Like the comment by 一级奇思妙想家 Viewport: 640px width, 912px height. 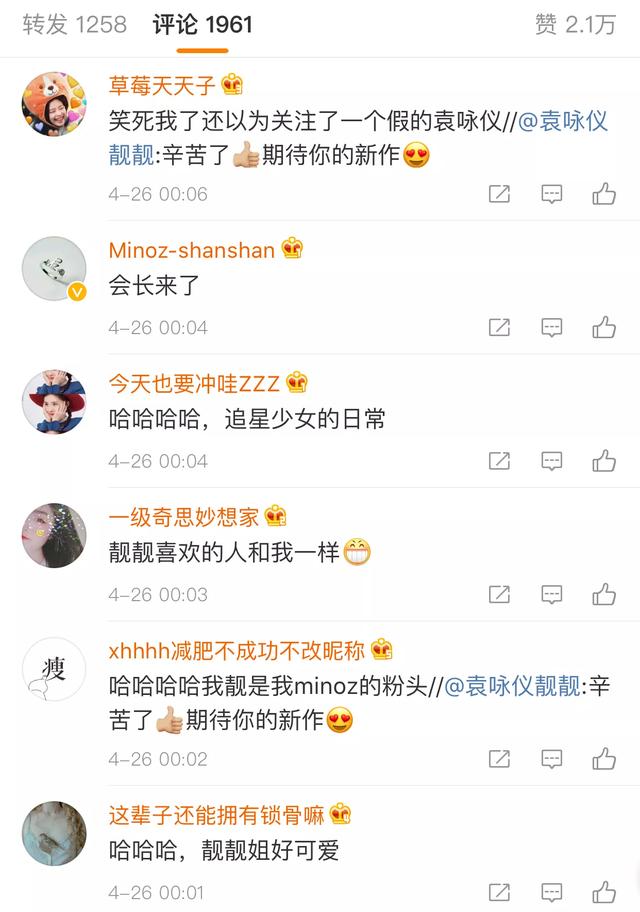pos(604,595)
